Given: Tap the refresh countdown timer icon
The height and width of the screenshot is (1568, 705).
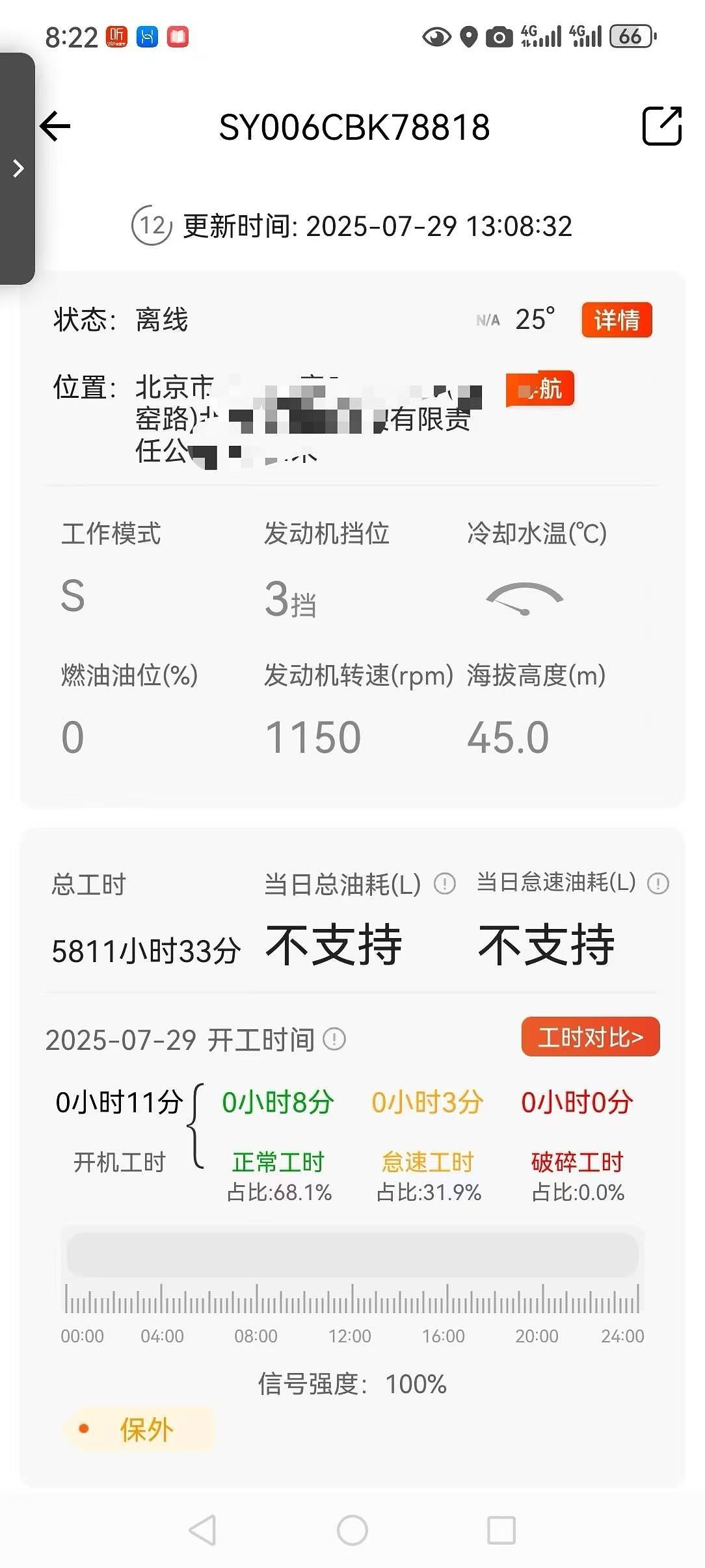Looking at the screenshot, I should tap(152, 226).
